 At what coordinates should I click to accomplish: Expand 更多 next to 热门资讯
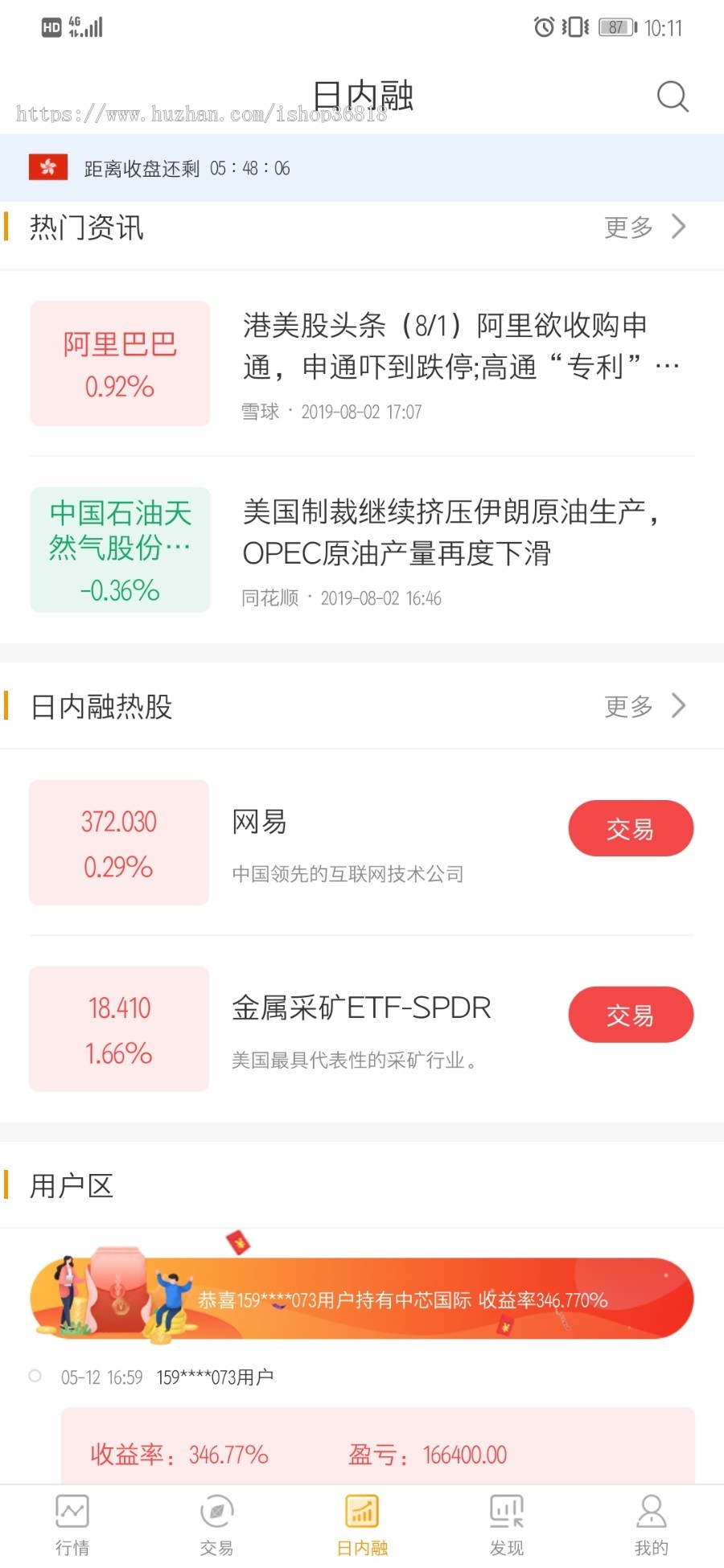click(628, 228)
